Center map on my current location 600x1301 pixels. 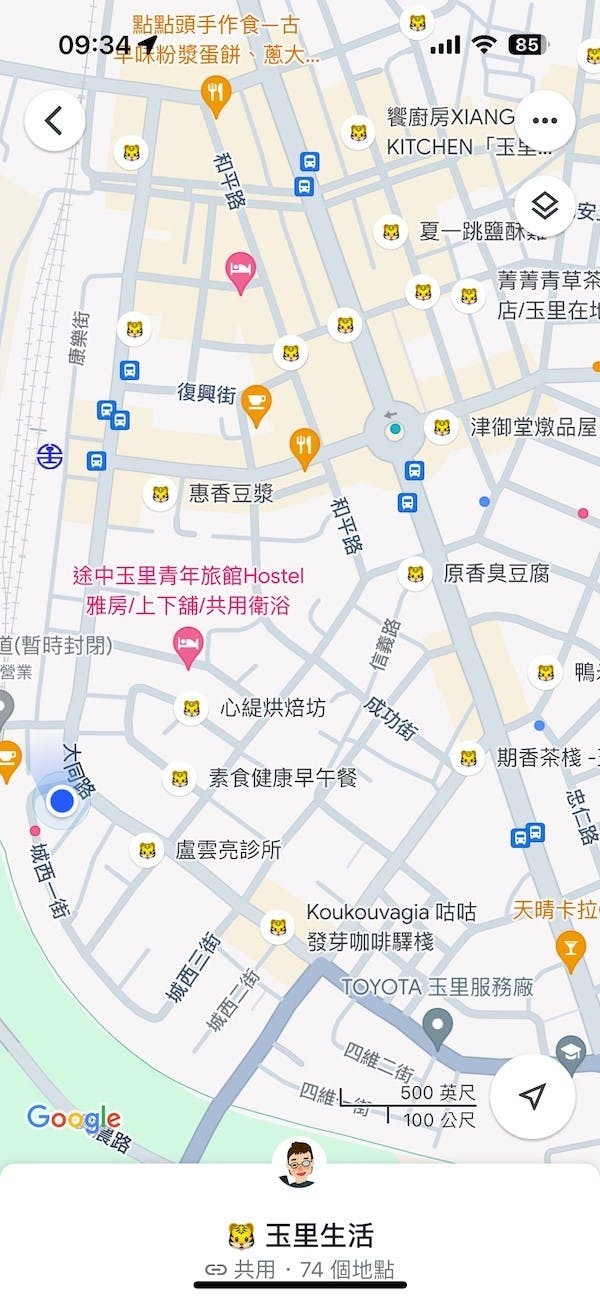[x=532, y=1096]
